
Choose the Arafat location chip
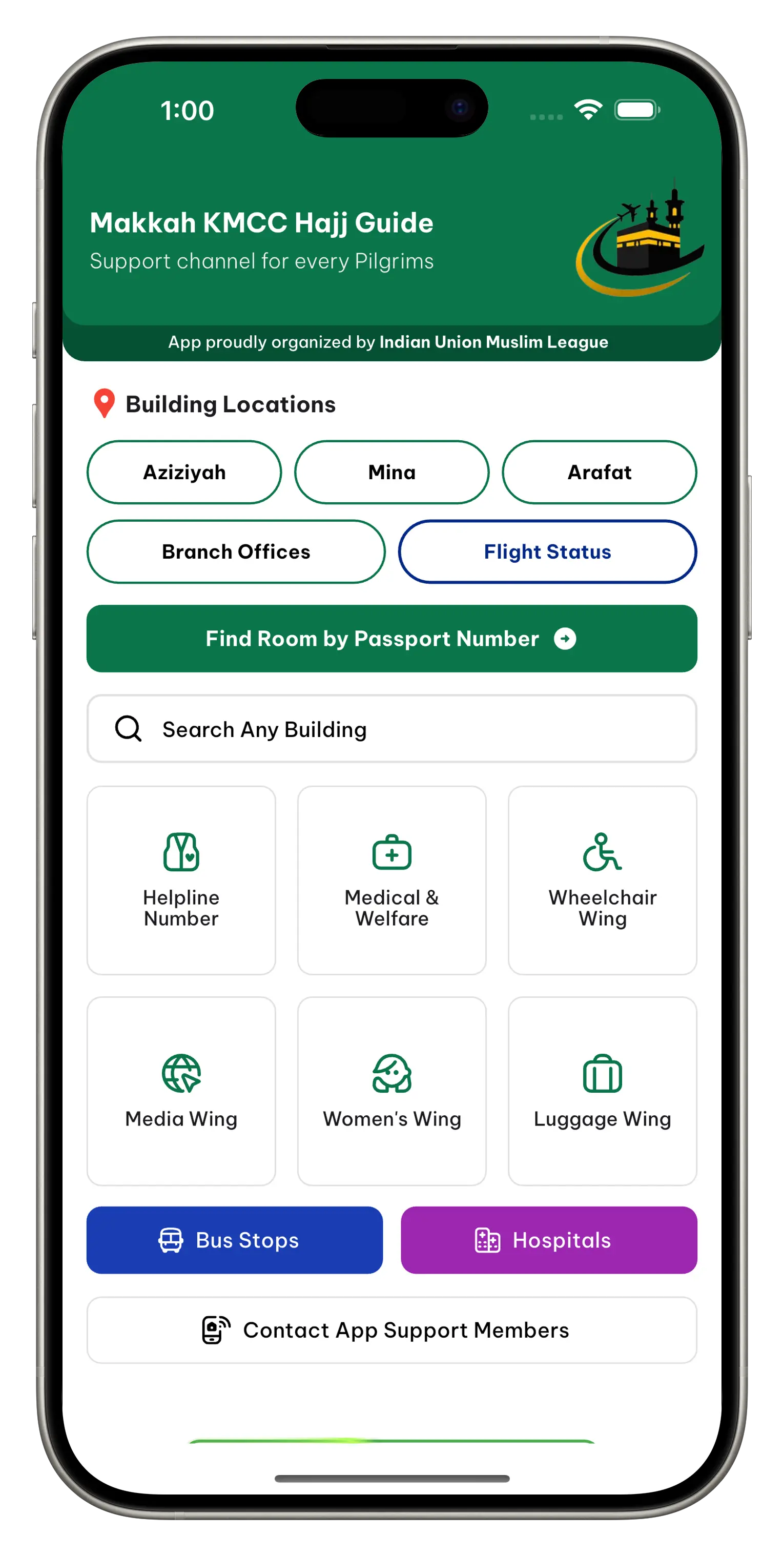[x=599, y=473]
